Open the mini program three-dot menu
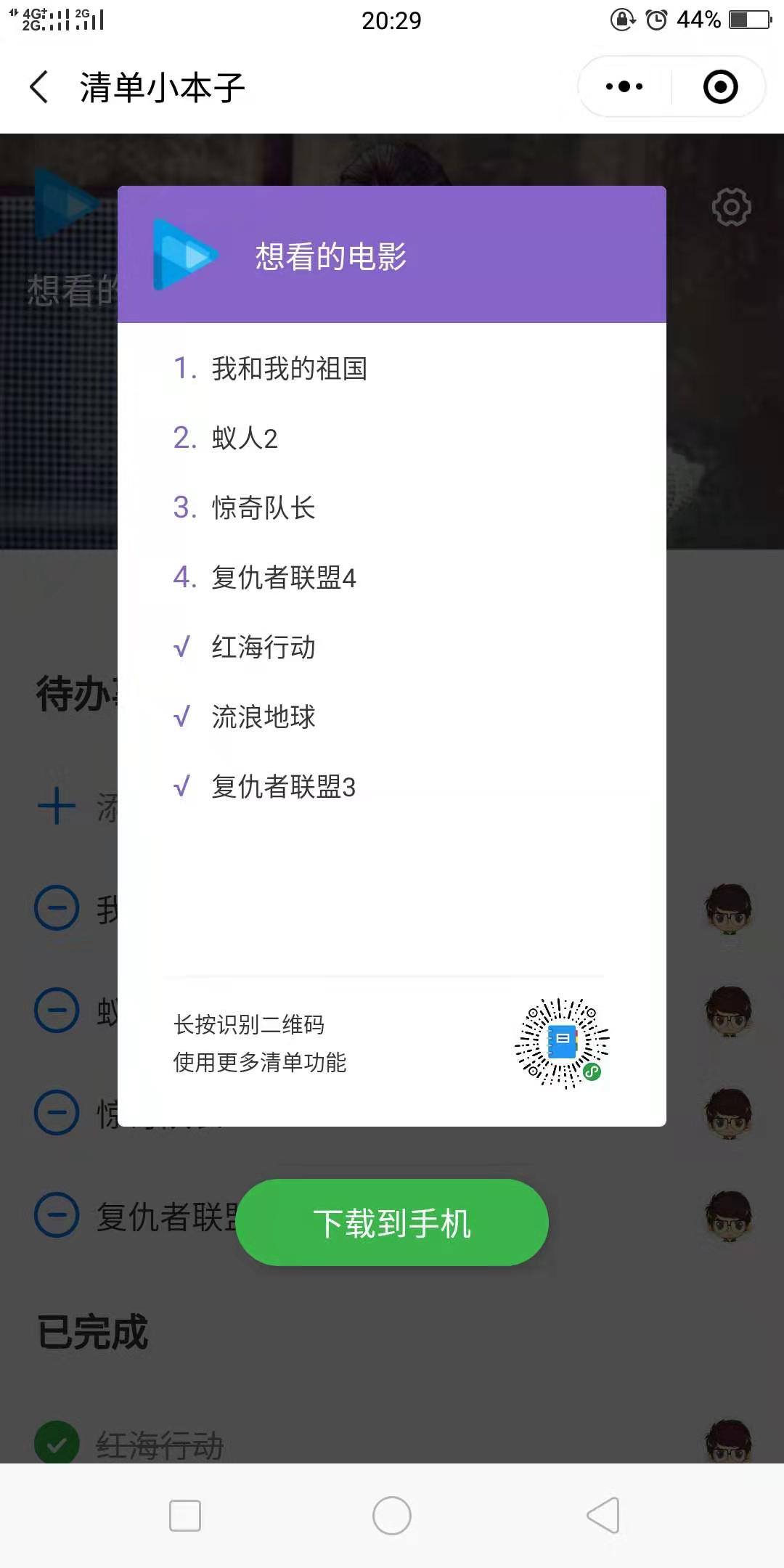The width and height of the screenshot is (784, 1568). [x=624, y=87]
